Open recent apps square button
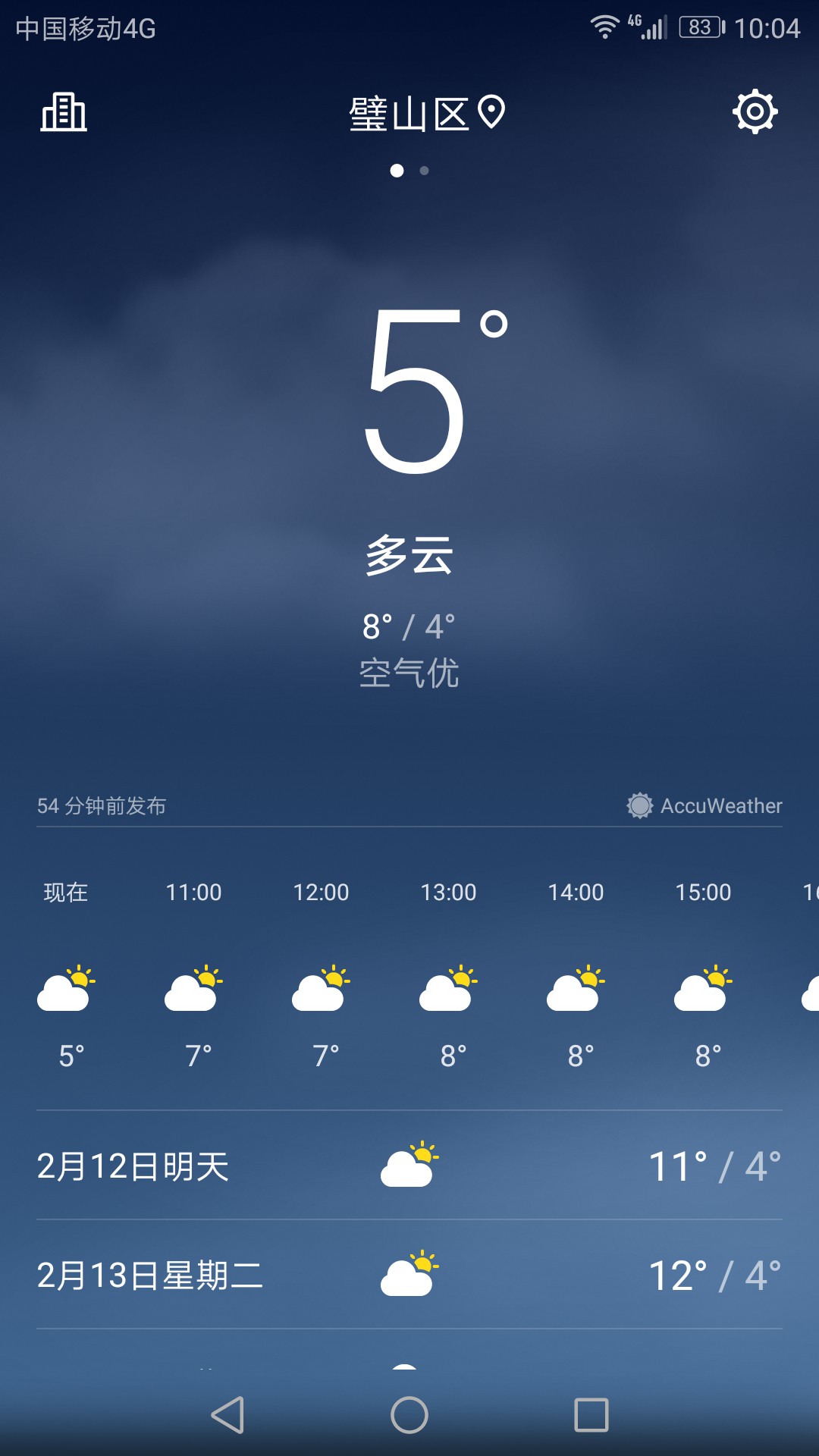 pos(591,1415)
